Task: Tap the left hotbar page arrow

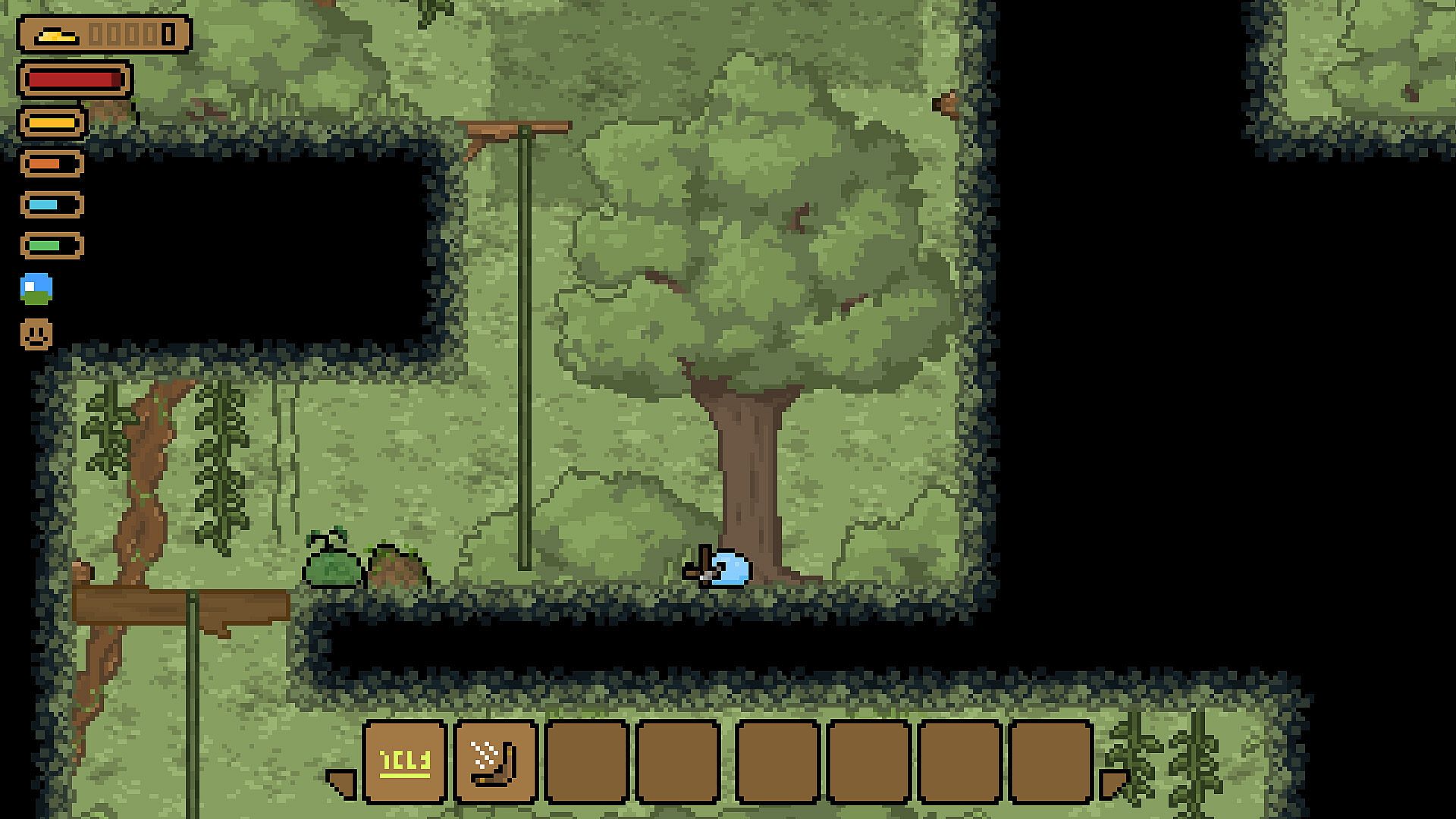Action: pos(342,784)
